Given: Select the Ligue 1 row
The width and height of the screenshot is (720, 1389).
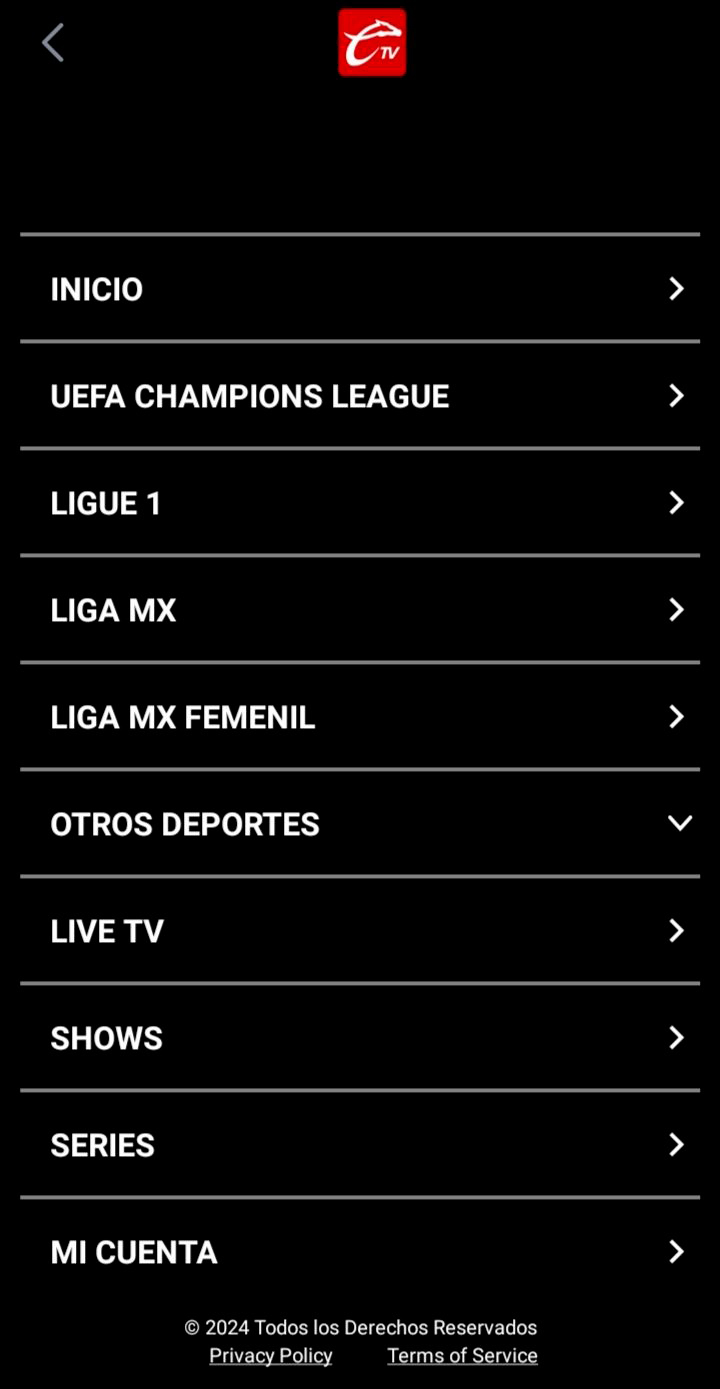Looking at the screenshot, I should pyautogui.click(x=360, y=503).
